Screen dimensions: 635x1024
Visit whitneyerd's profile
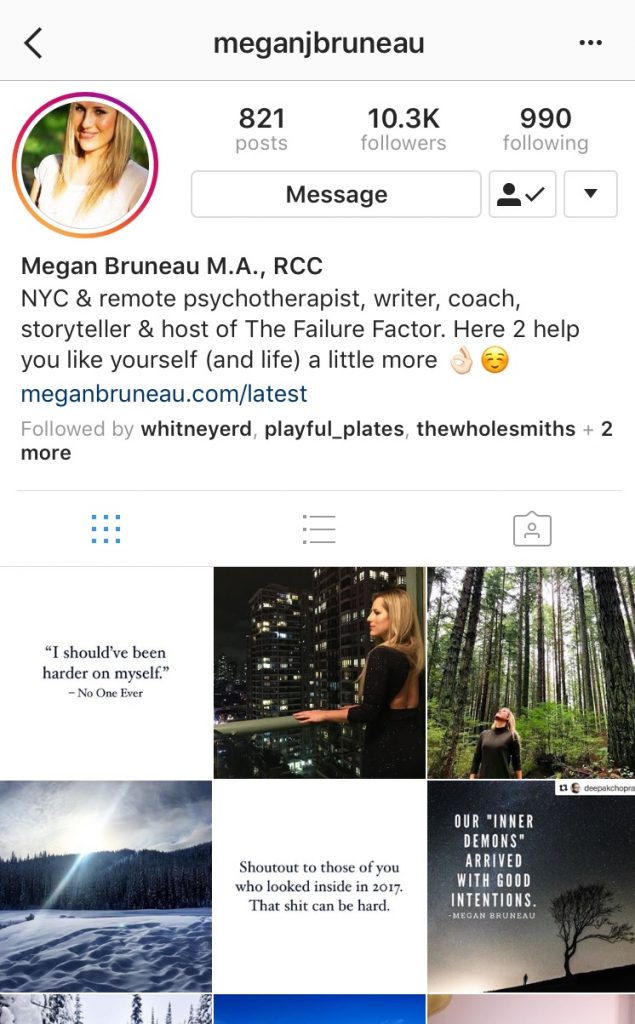click(x=196, y=429)
